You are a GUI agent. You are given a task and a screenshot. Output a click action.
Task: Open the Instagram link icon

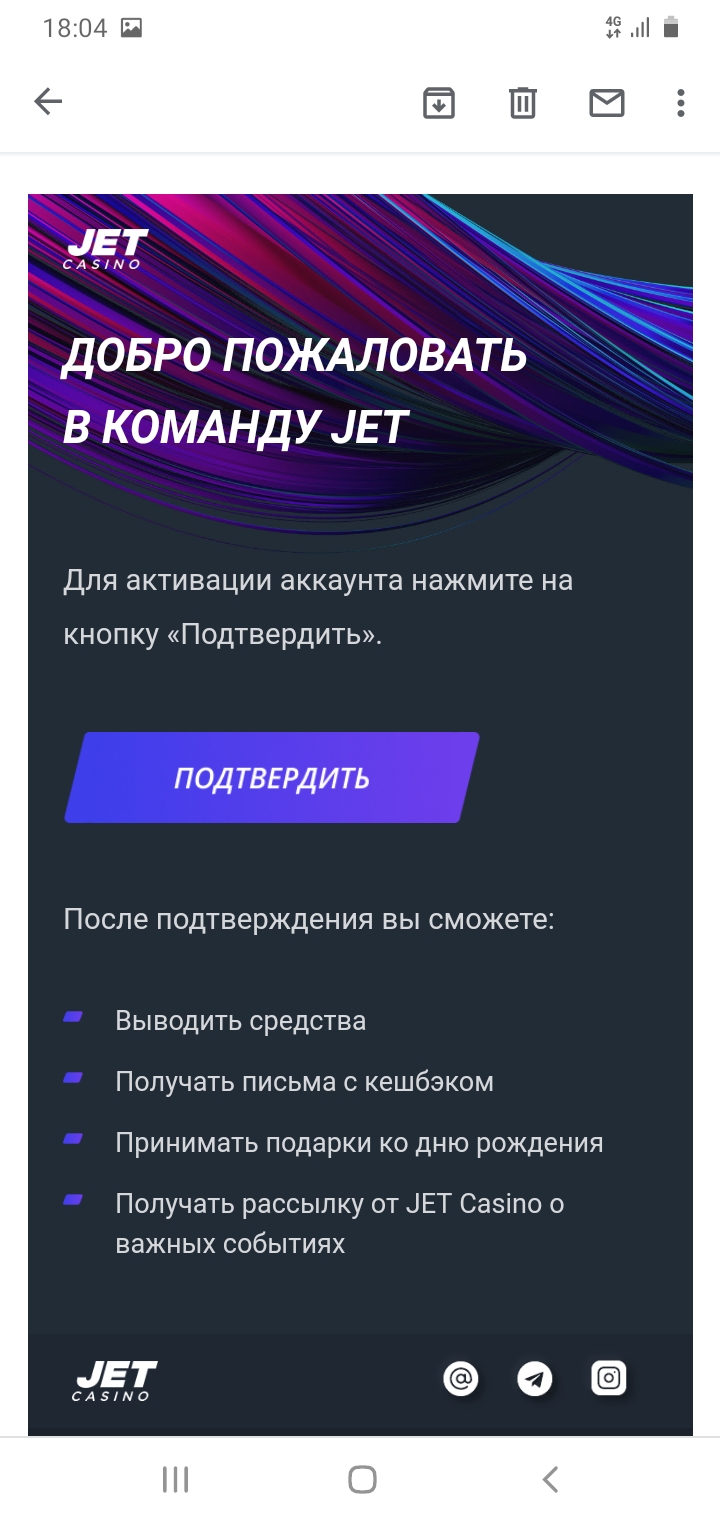[609, 1379]
